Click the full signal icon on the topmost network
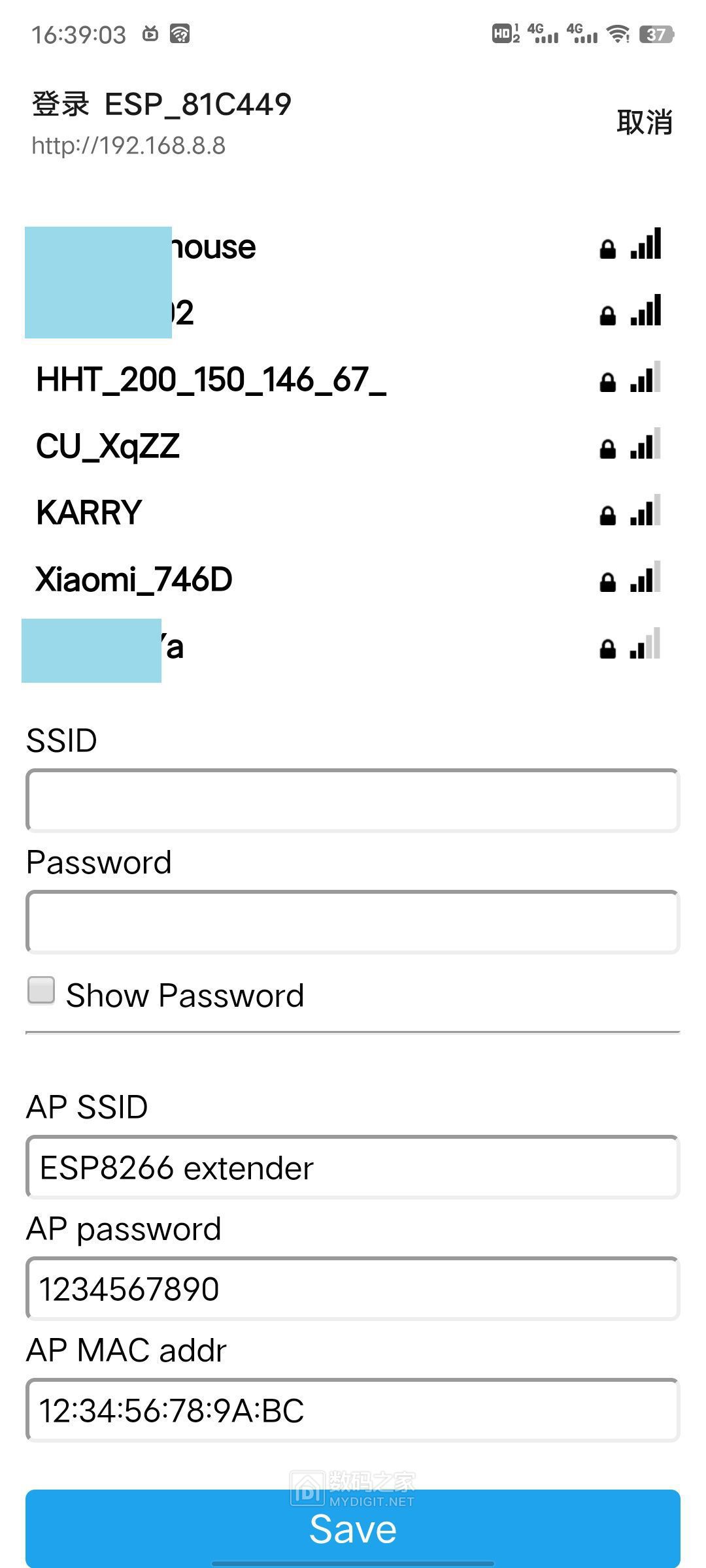The width and height of the screenshot is (706, 1568). pyautogui.click(x=644, y=245)
